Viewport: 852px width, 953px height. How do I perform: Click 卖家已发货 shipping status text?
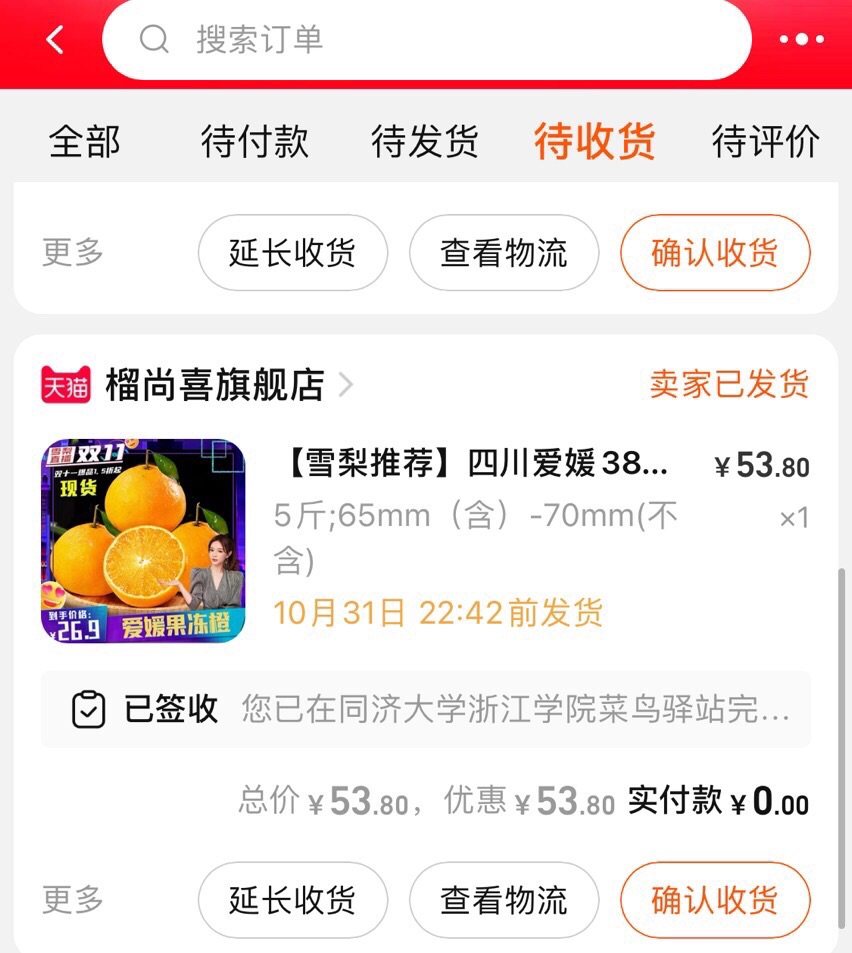[x=730, y=385]
